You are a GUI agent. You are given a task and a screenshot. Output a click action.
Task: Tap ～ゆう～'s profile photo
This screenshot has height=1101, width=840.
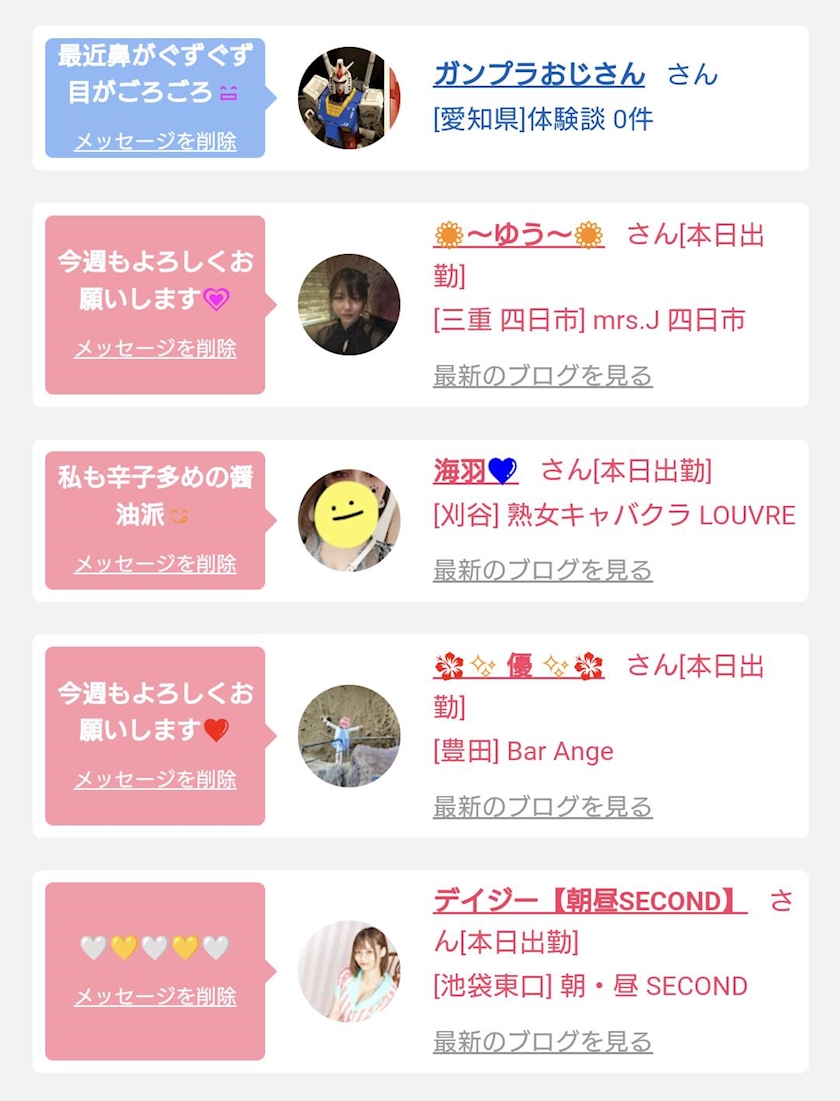[x=349, y=305]
